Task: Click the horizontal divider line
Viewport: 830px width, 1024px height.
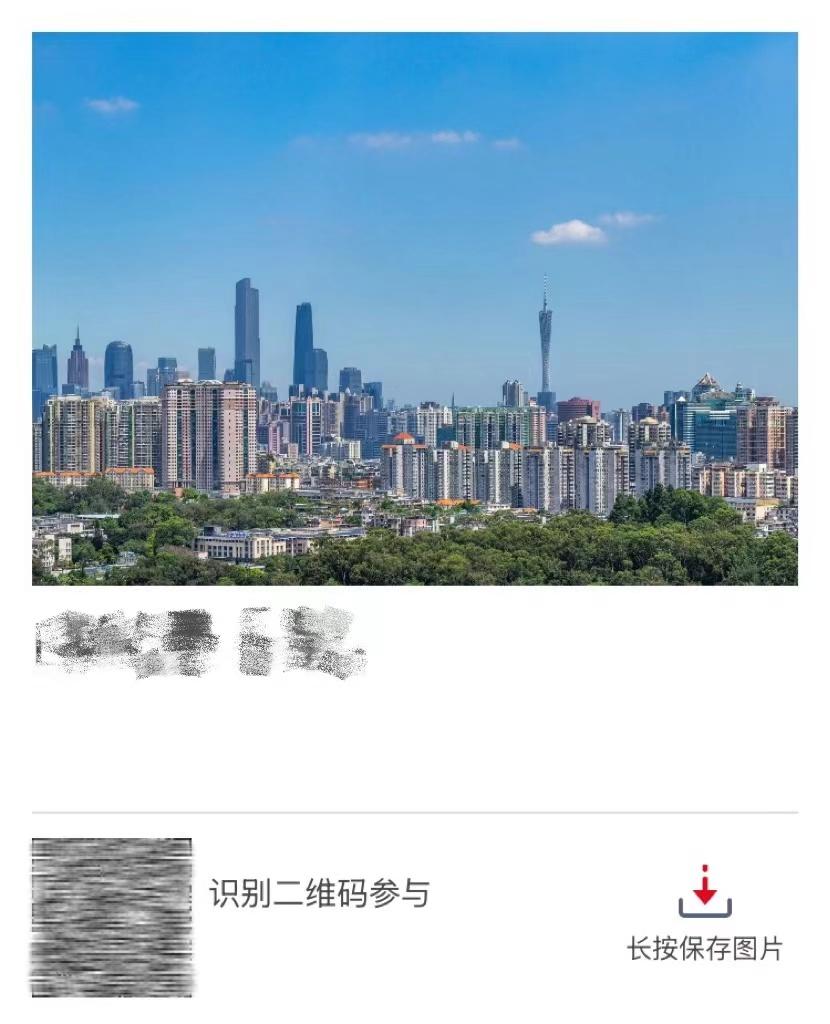Action: pos(415,811)
